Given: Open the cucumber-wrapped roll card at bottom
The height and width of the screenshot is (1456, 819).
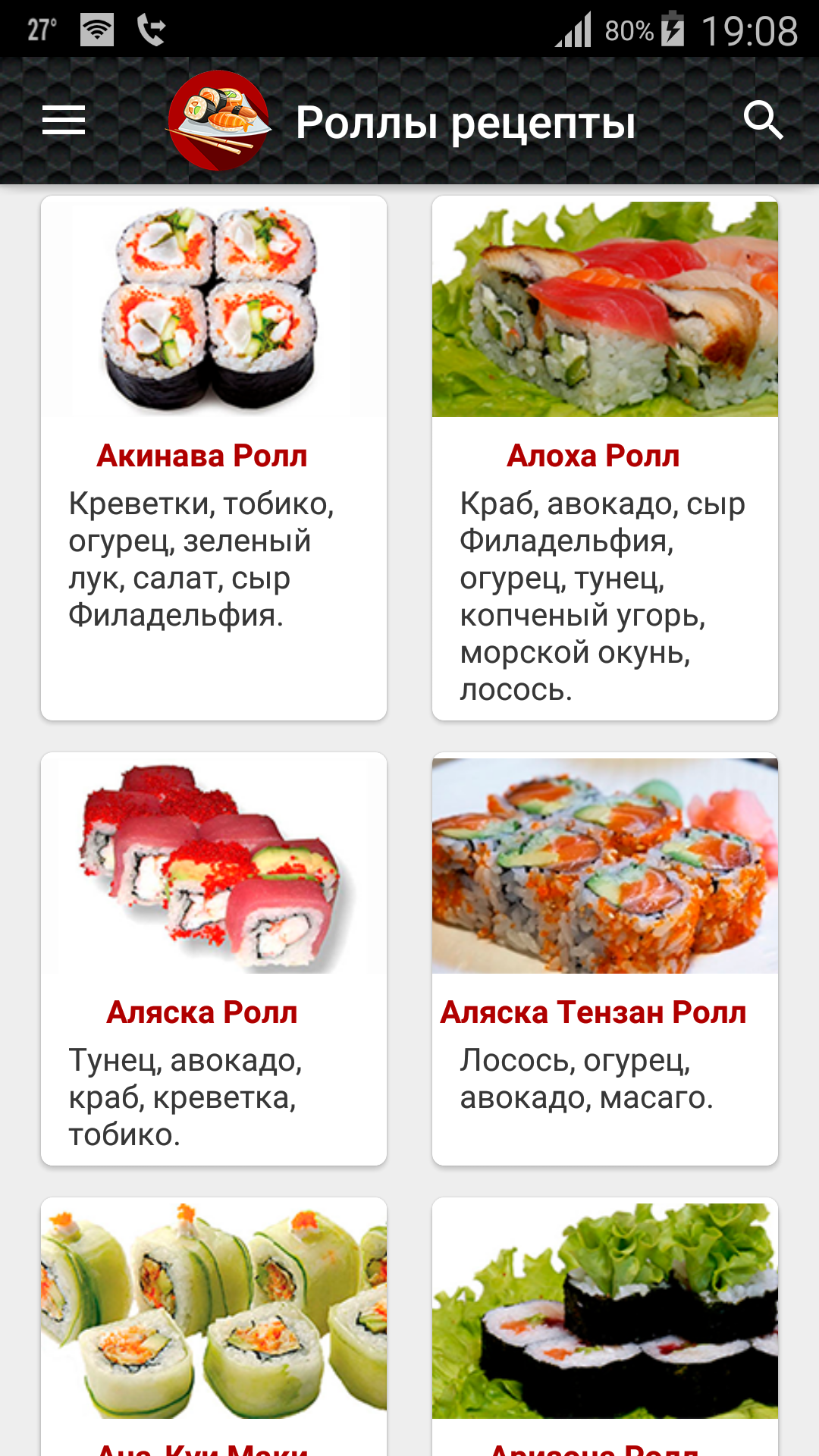Looking at the screenshot, I should (214, 1326).
